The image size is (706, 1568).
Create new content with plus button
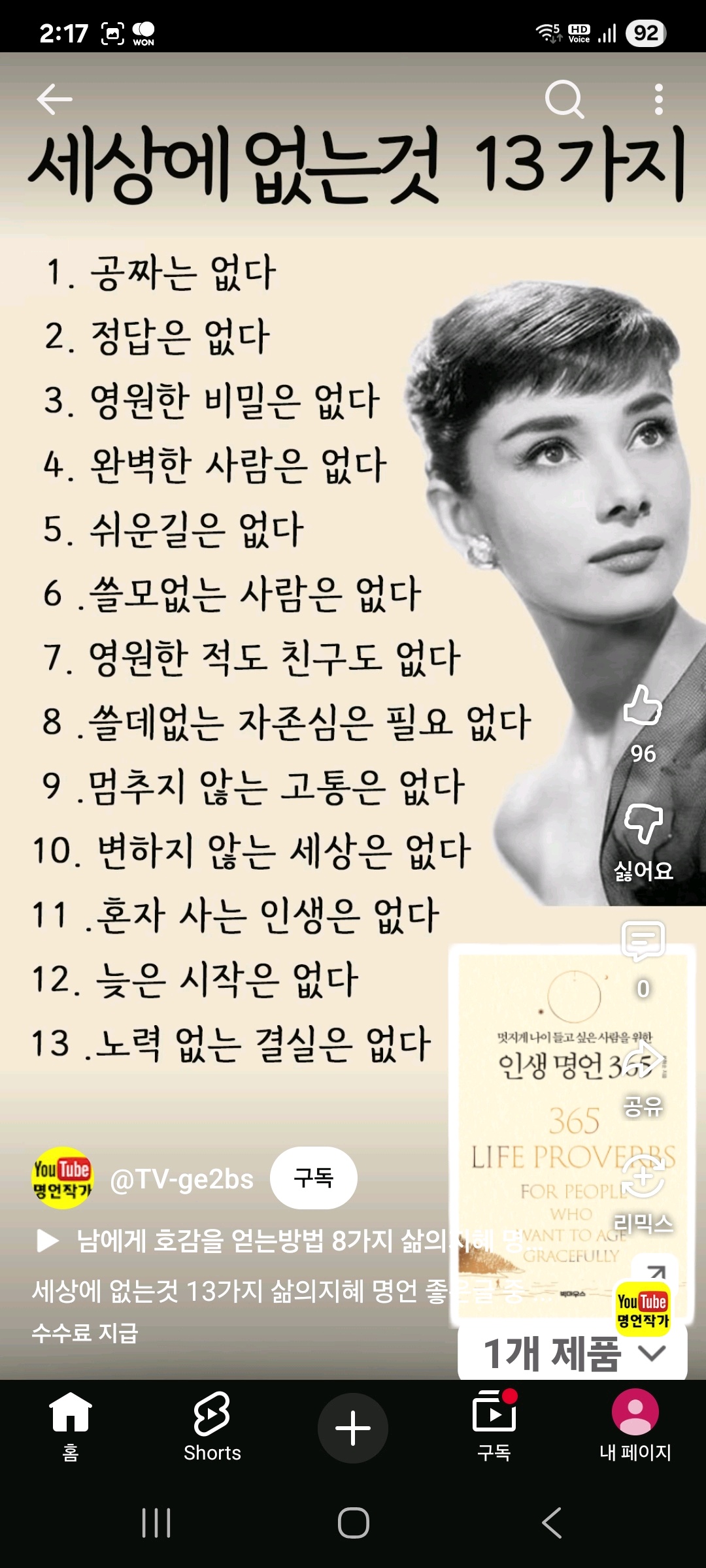pos(353,1428)
